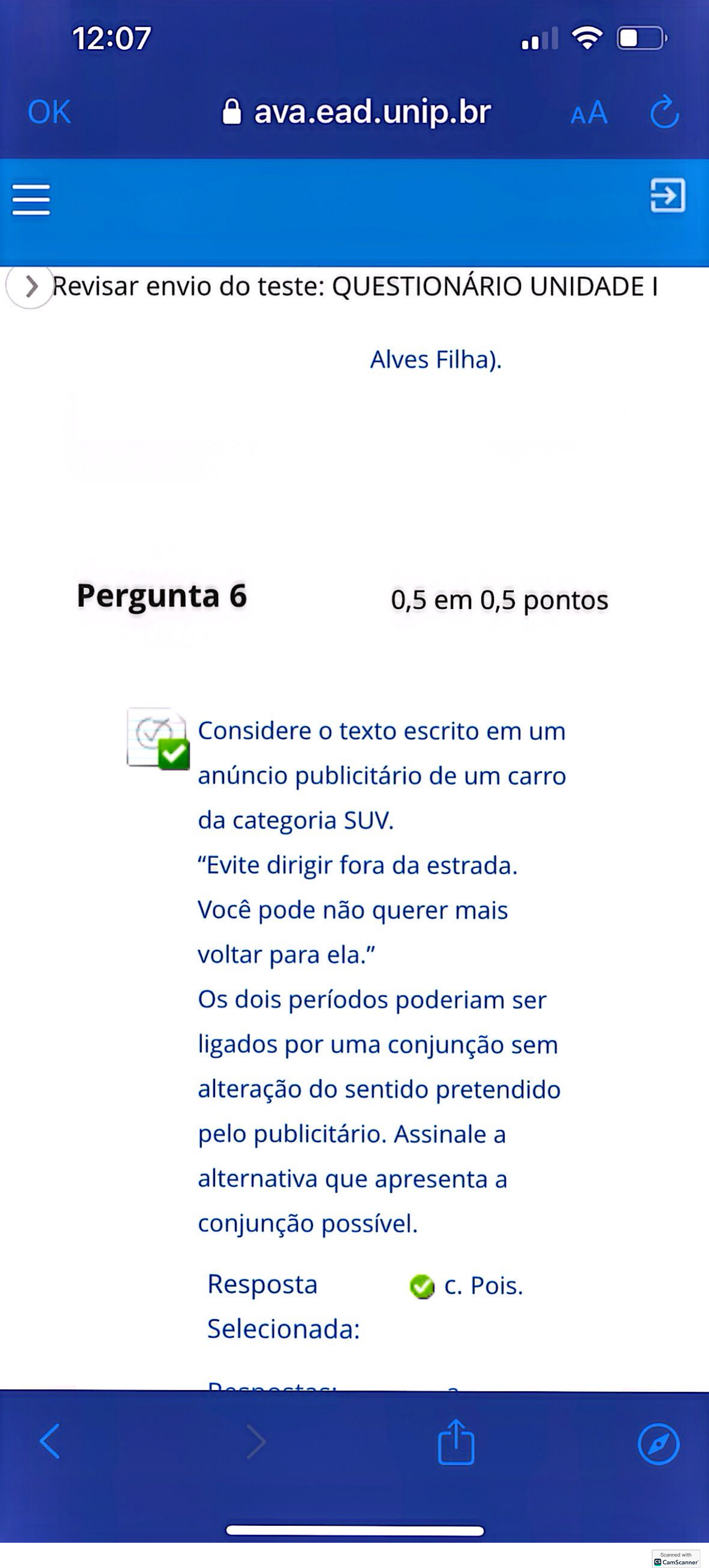The image size is (709, 1568).
Task: Expand the chevron beside Revisar envio do teste
Action: click(x=30, y=286)
